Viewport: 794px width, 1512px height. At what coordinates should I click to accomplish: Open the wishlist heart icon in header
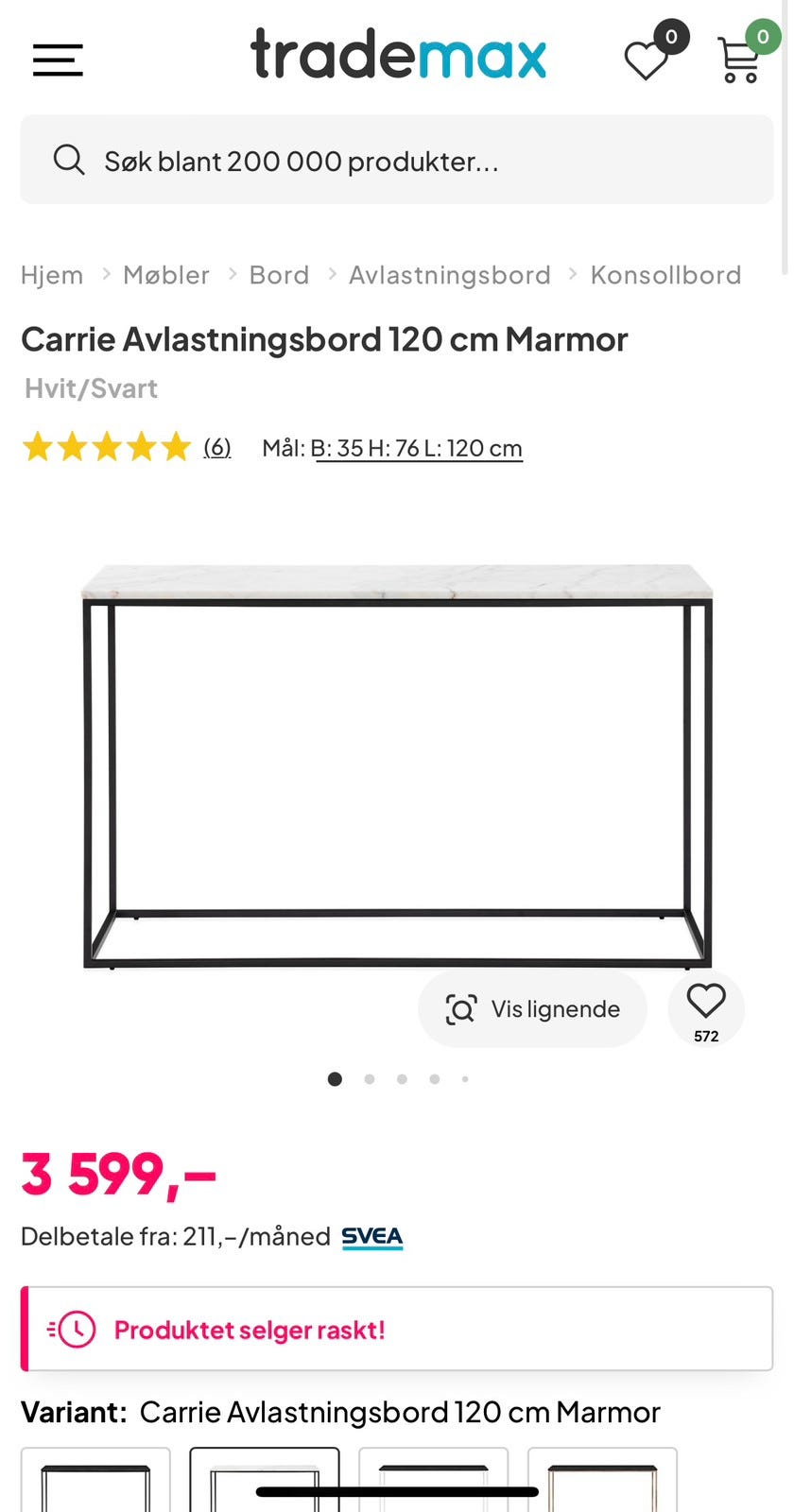coord(647,59)
